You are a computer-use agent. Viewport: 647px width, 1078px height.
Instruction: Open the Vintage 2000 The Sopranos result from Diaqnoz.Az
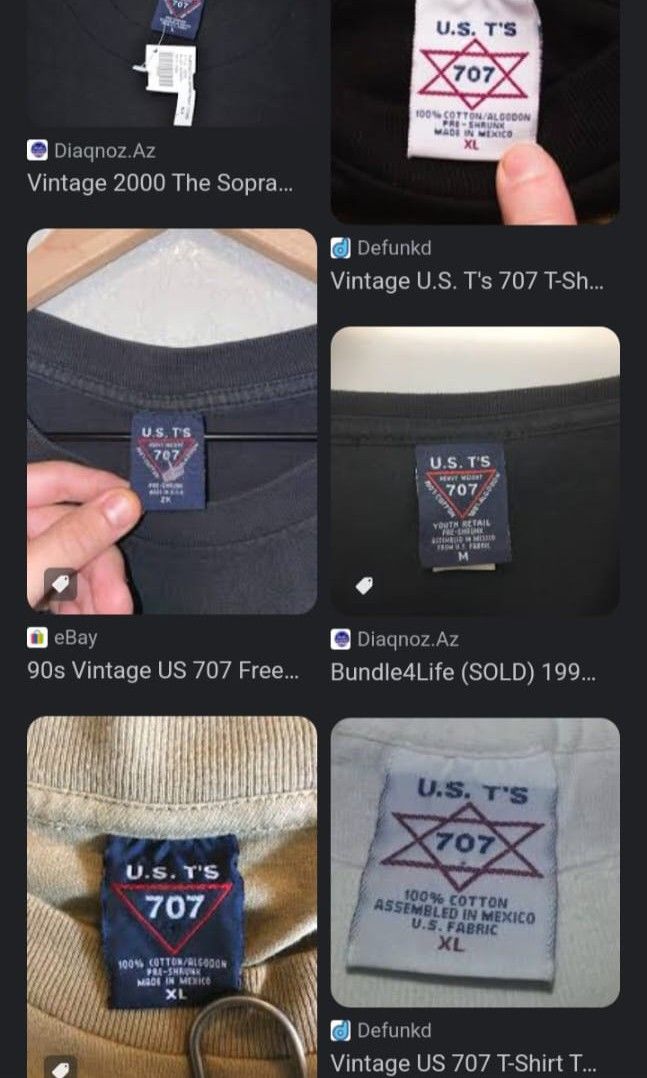click(160, 183)
